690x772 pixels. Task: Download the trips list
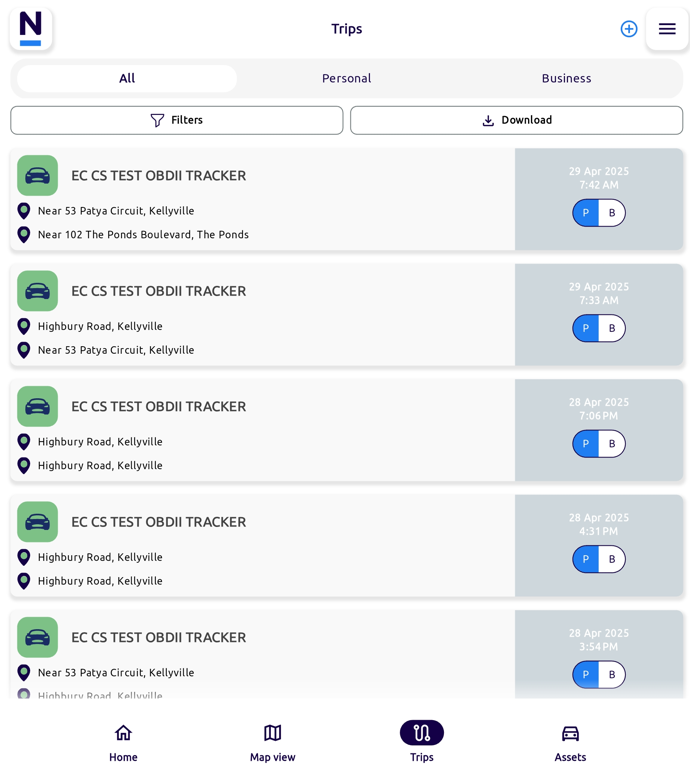[x=516, y=120]
